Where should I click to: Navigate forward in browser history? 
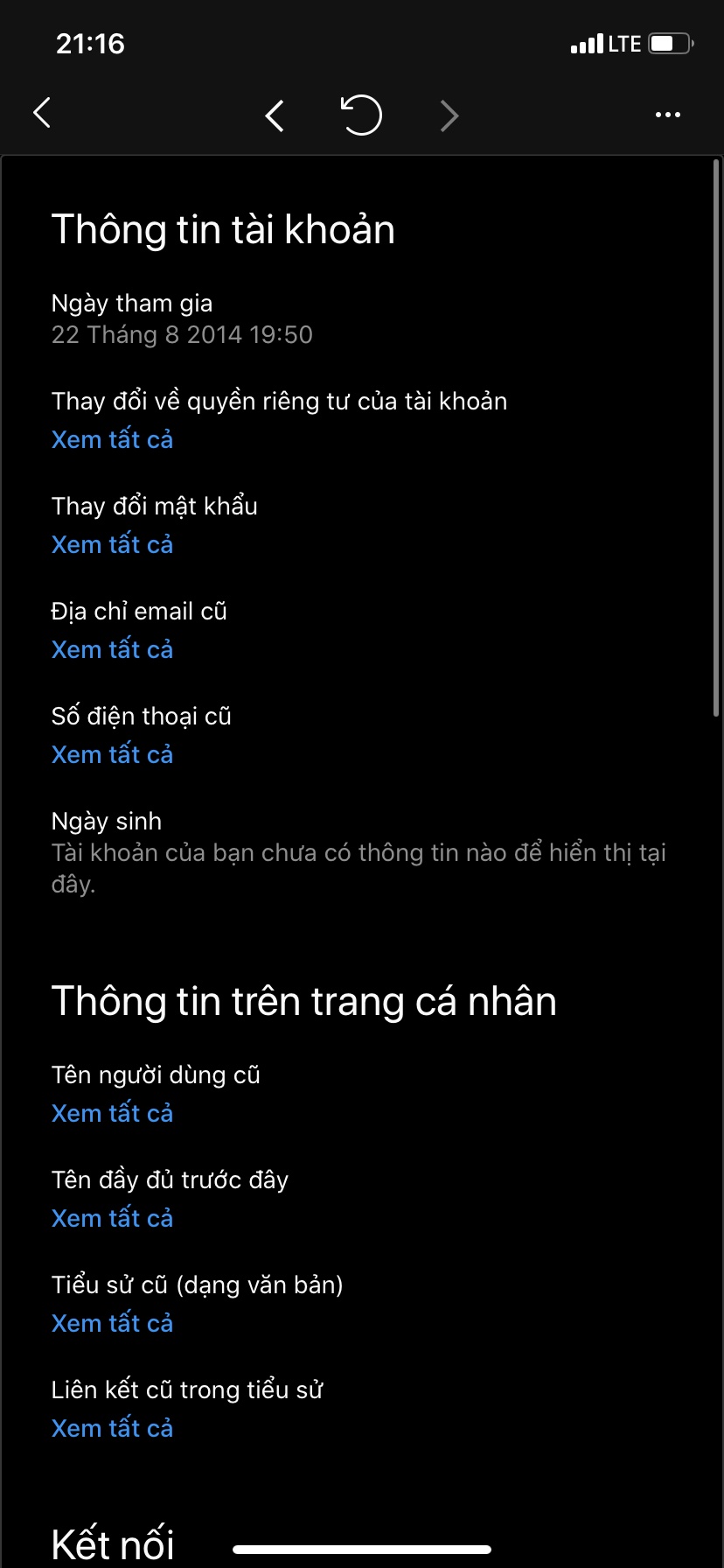click(x=448, y=115)
